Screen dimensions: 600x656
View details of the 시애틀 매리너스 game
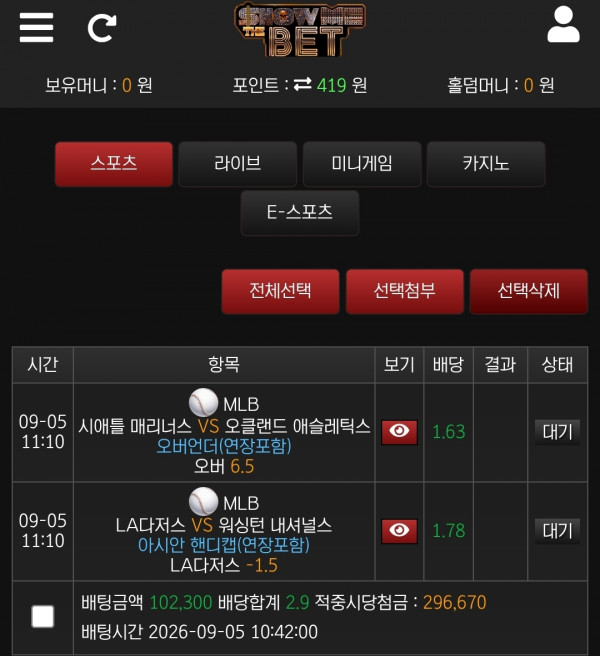[x=399, y=432]
